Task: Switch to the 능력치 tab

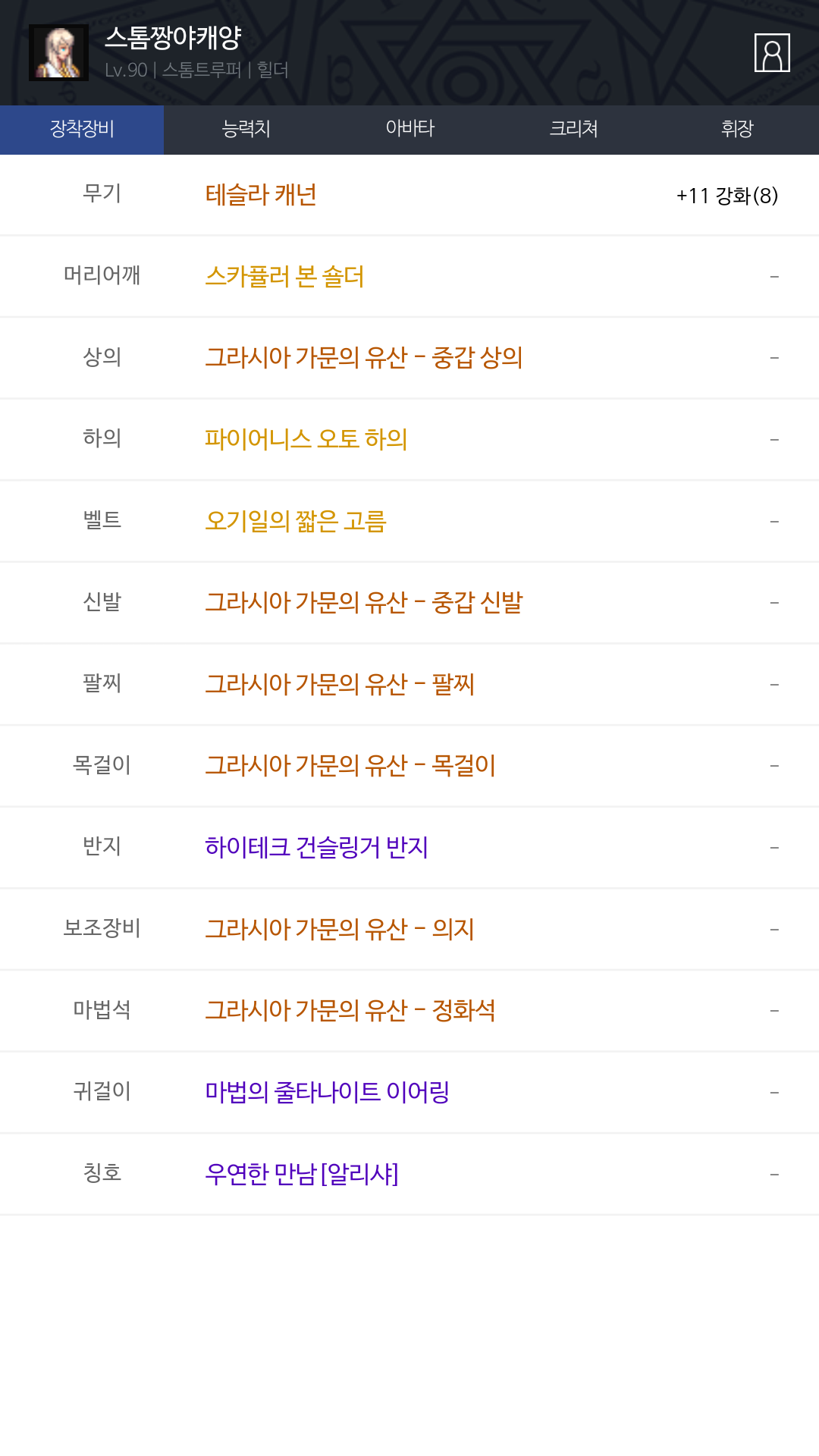Action: click(x=246, y=130)
